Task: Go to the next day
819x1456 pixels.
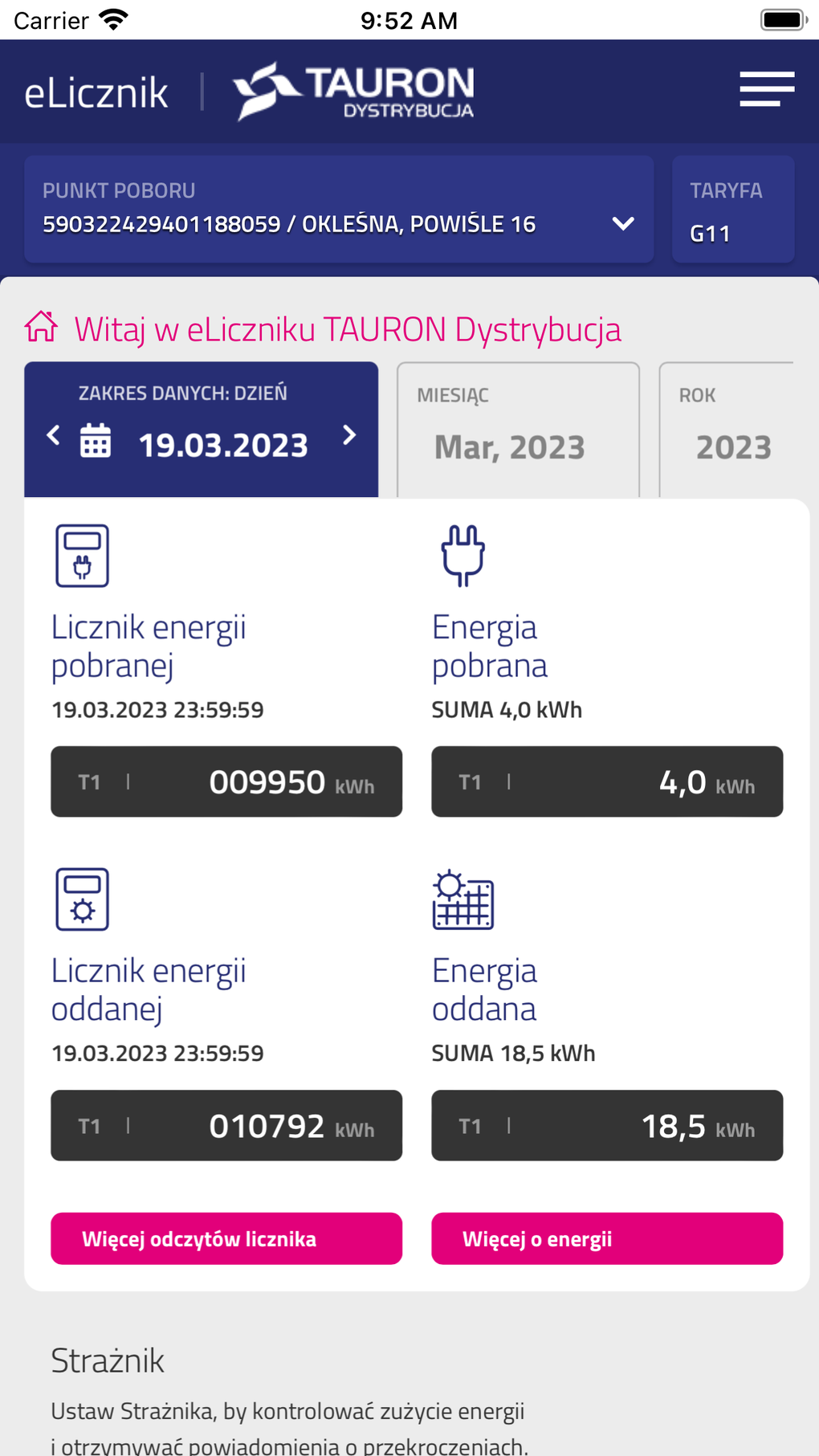Action: pos(348,436)
